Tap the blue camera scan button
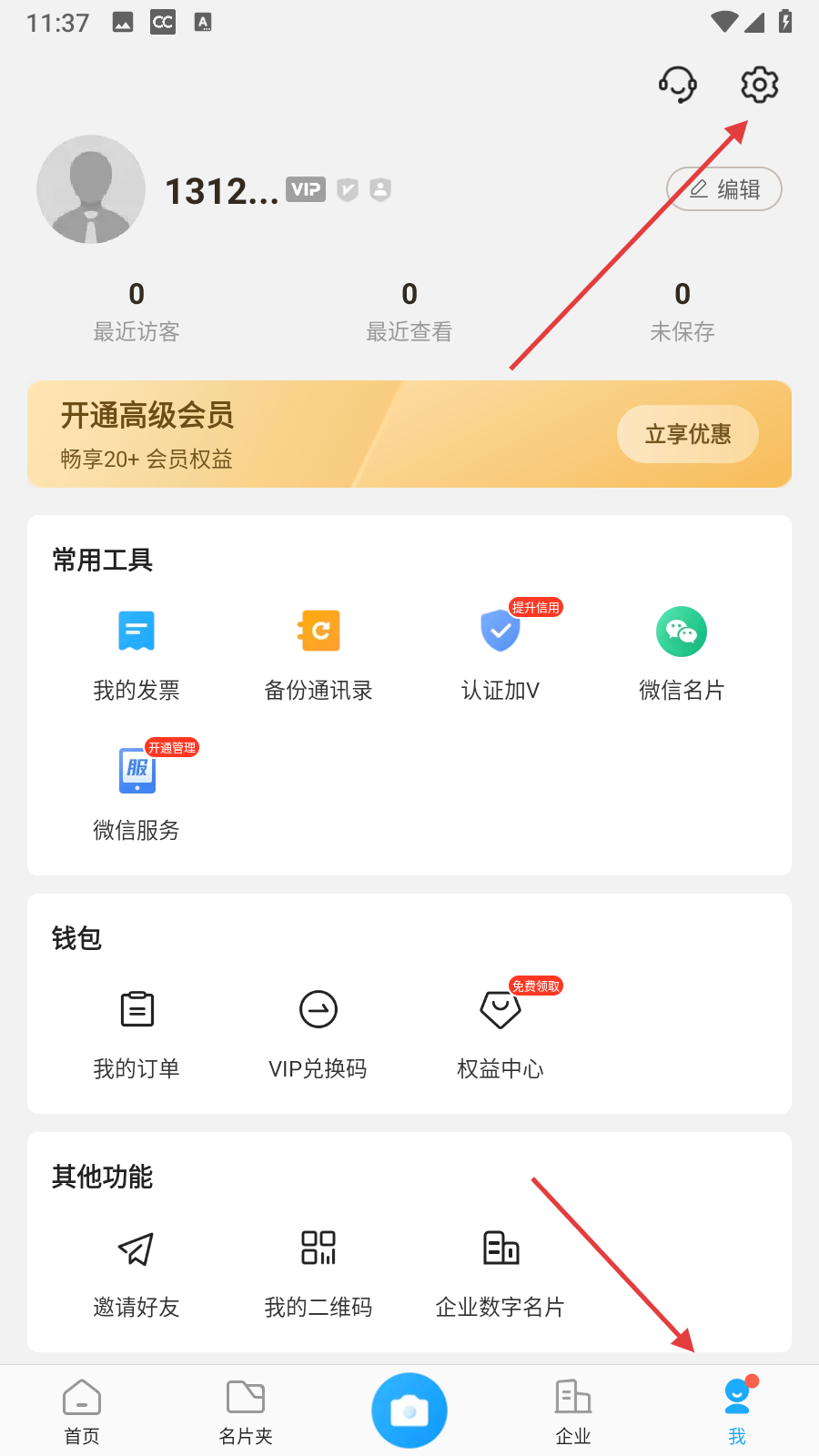 click(409, 1410)
